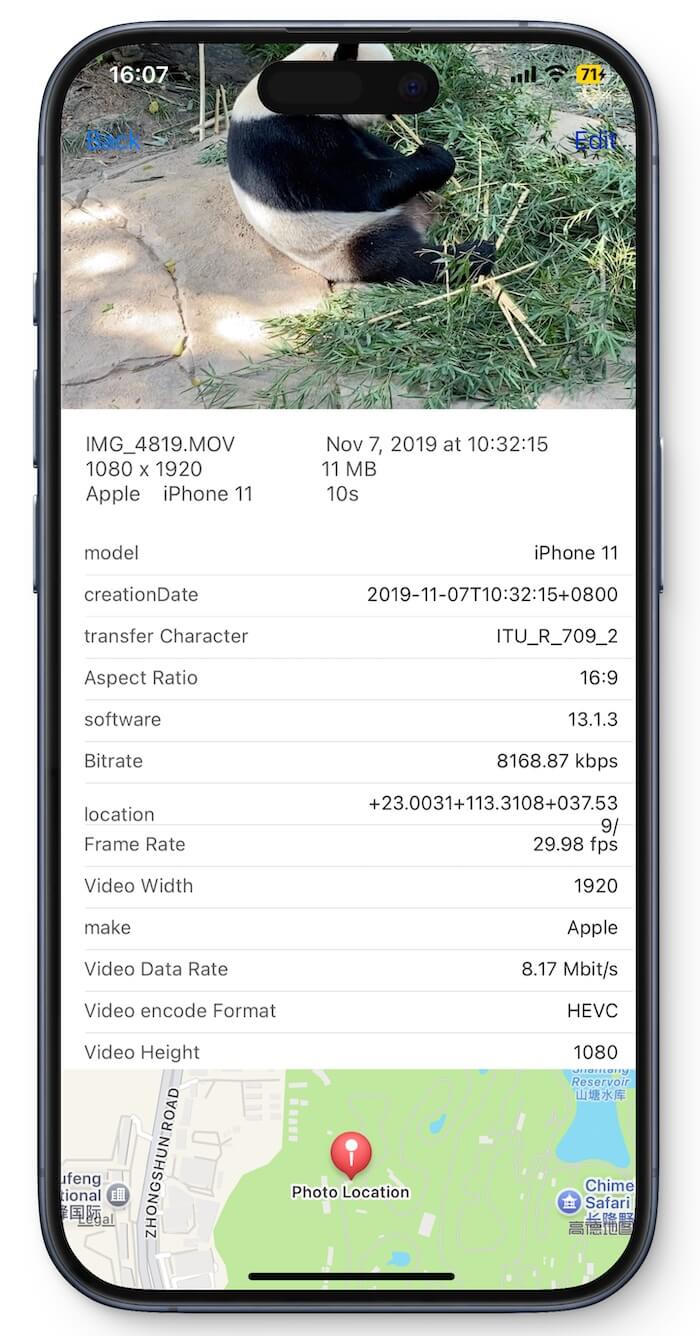The image size is (700, 1336).
Task: Go back using the Back button
Action: (x=112, y=140)
